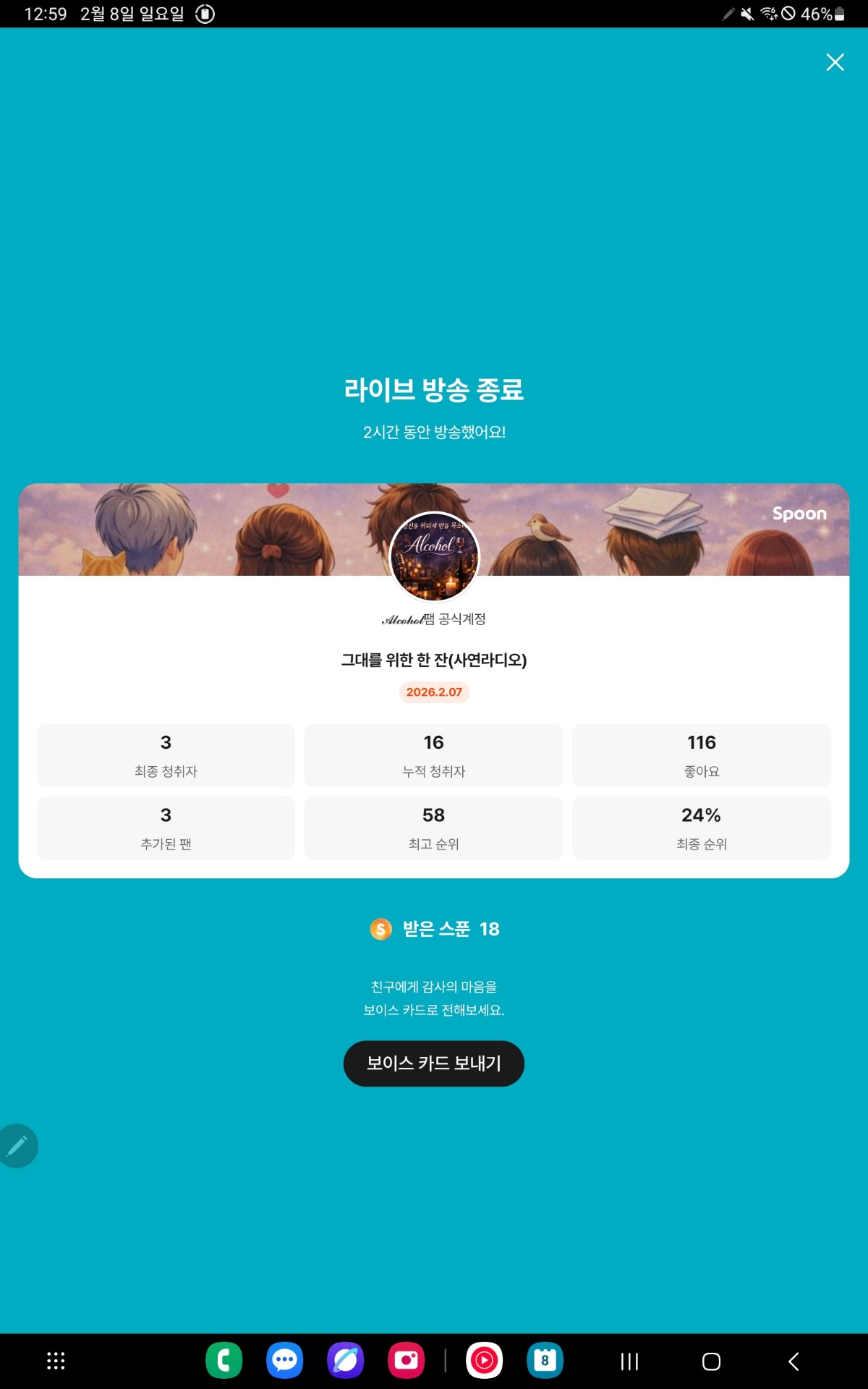Viewport: 868px width, 1389px height.
Task: Go to home via navigation bar
Action: [x=711, y=1362]
